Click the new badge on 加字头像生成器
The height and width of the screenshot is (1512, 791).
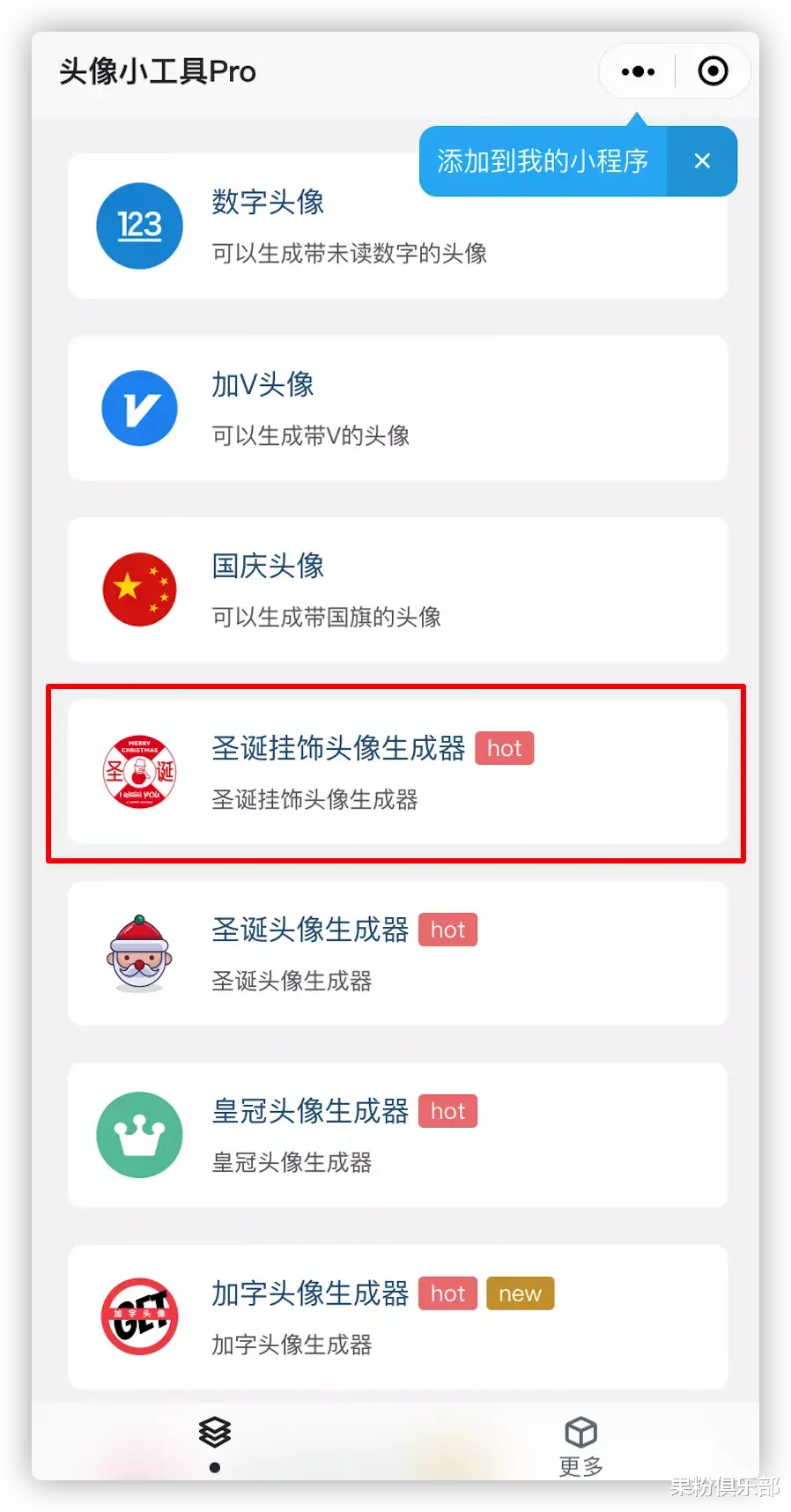point(521,1293)
